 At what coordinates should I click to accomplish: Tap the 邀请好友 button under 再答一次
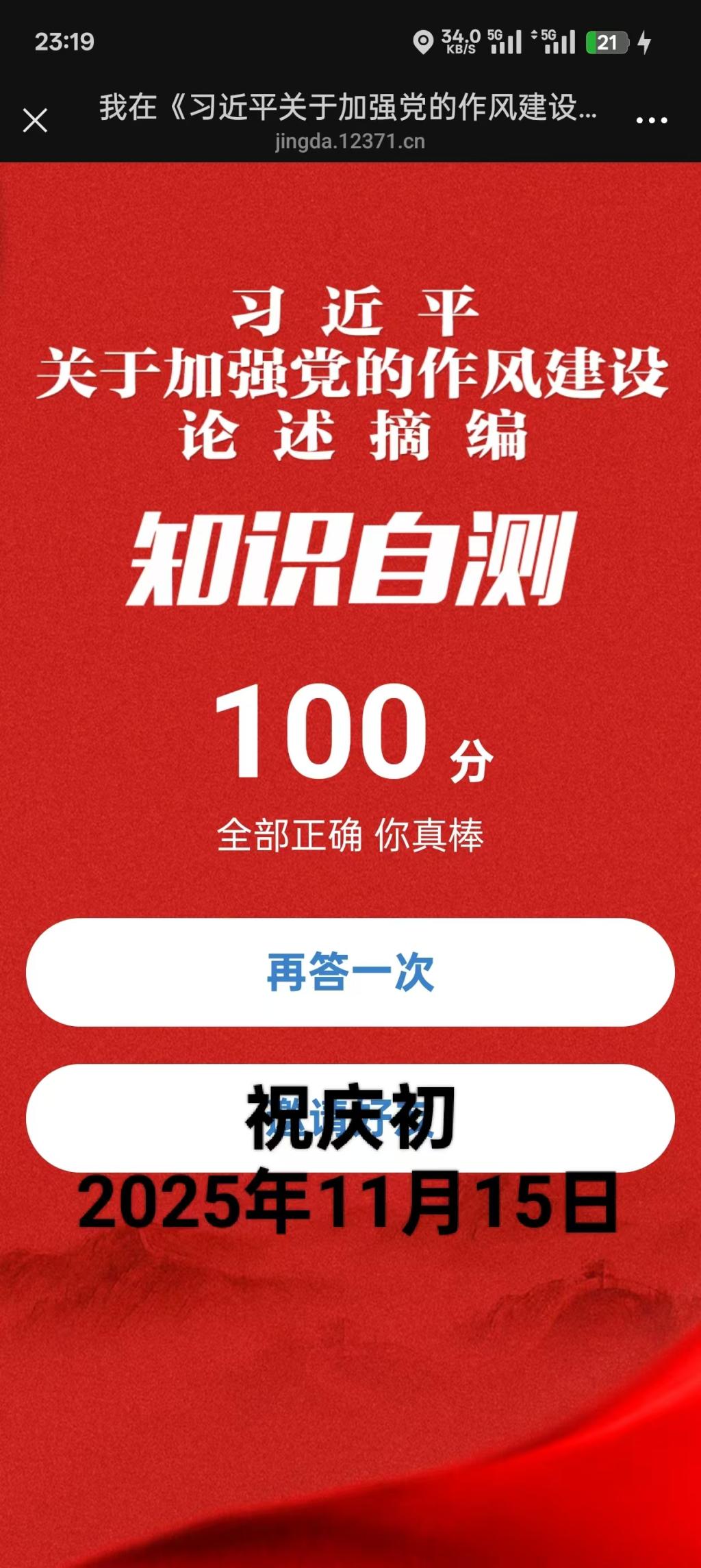pos(350,1117)
